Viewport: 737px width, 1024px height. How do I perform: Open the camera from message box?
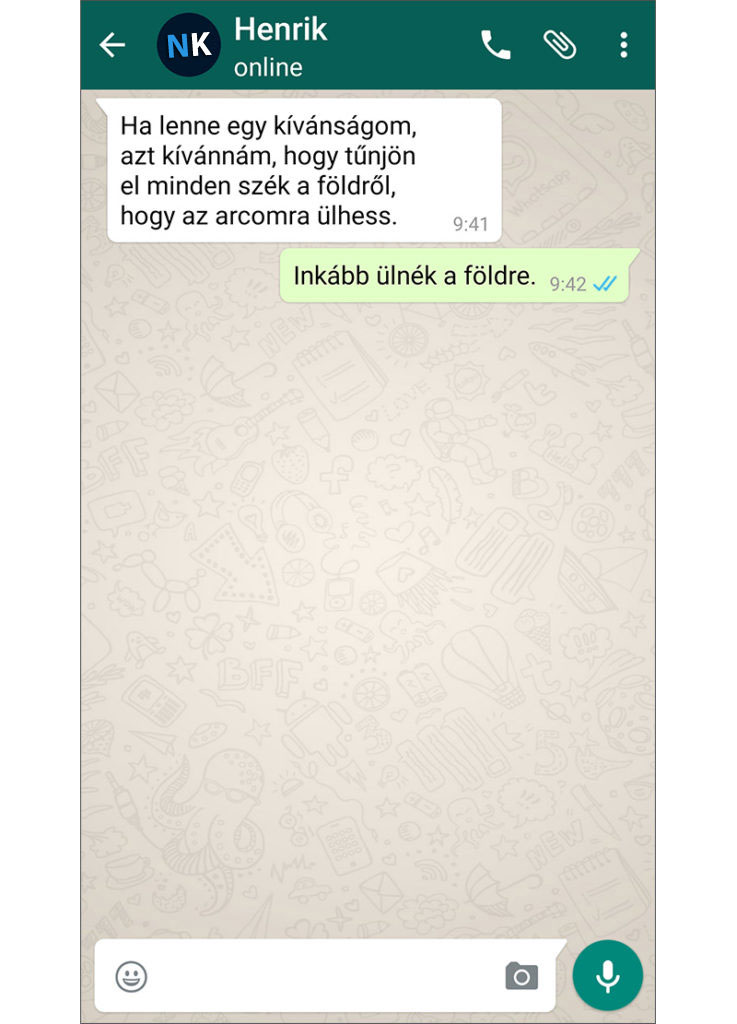pos(521,976)
